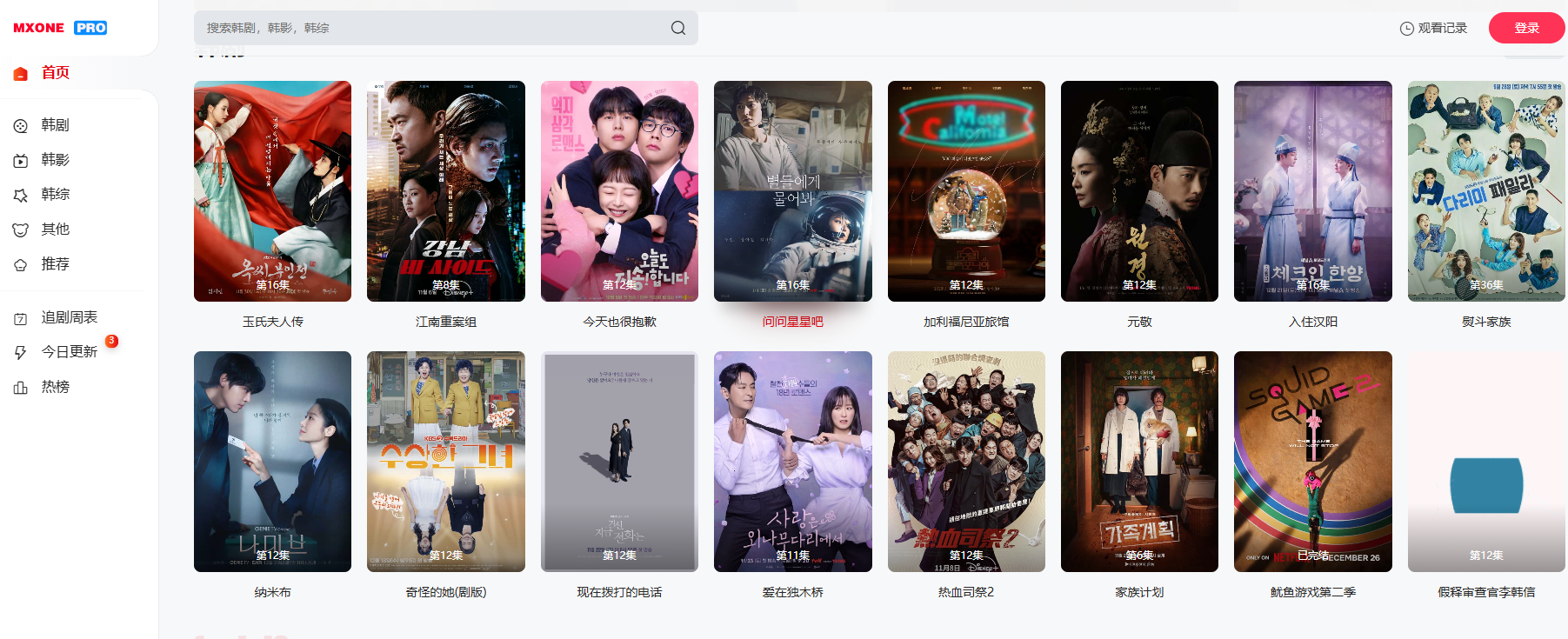This screenshot has height=639, width=1568.
Task: Select the 韩综 variety shows section
Action: click(x=55, y=194)
